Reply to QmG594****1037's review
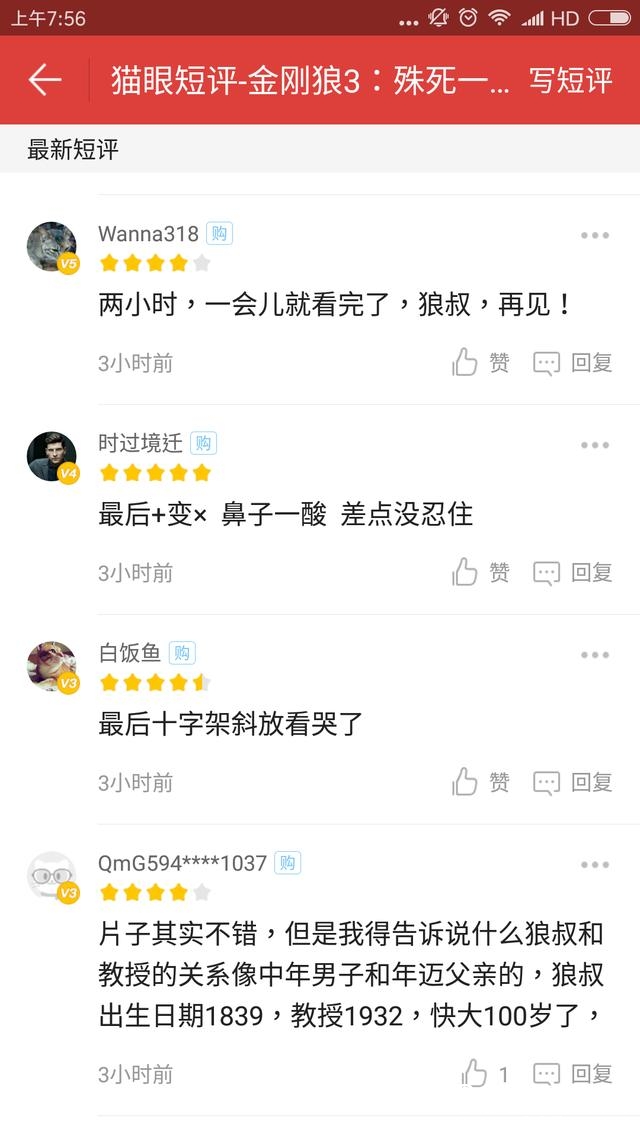Viewport: 640px width, 1138px height. point(572,1074)
